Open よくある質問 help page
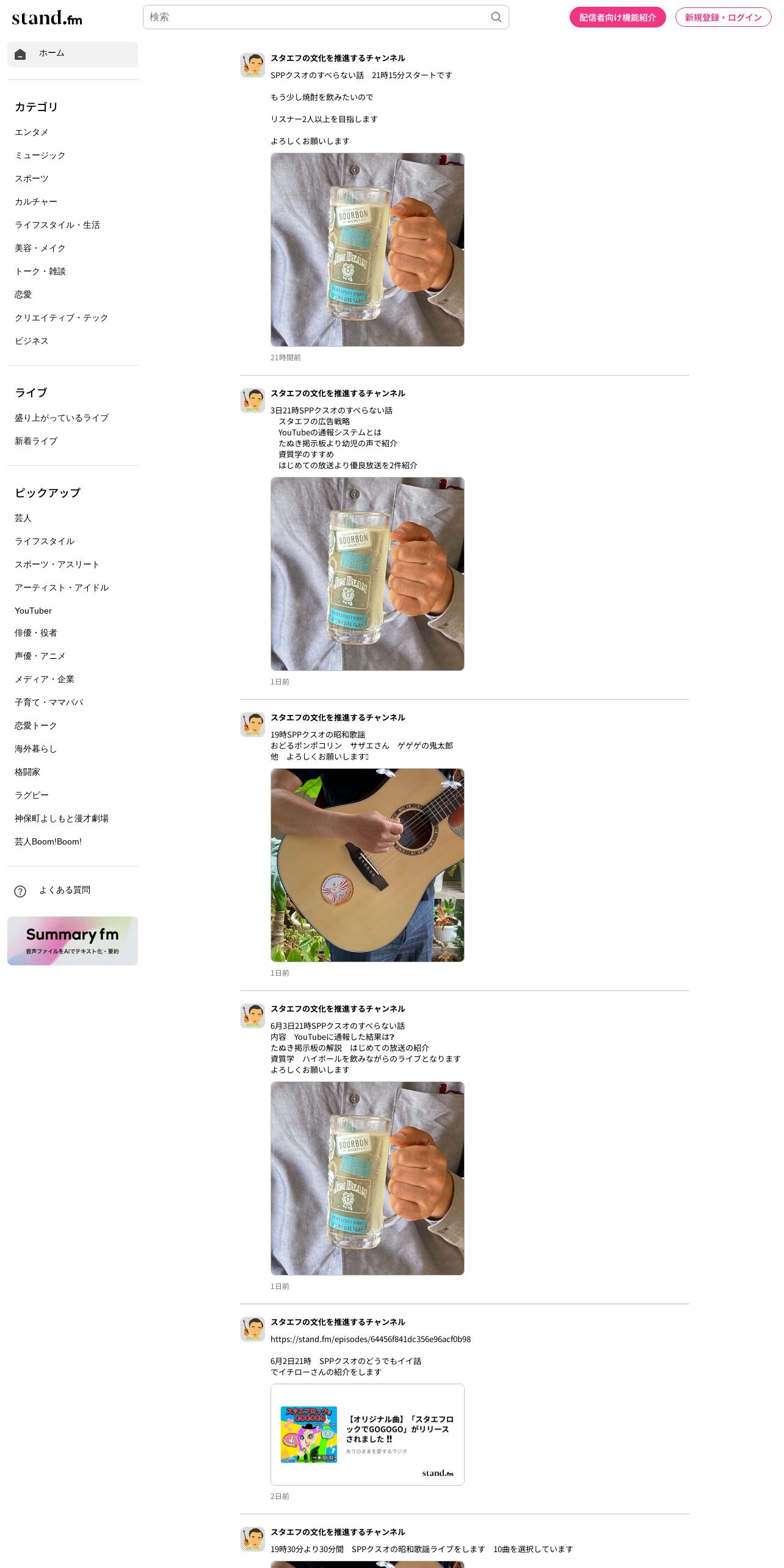Viewport: 784px width, 1568px height. click(65, 890)
